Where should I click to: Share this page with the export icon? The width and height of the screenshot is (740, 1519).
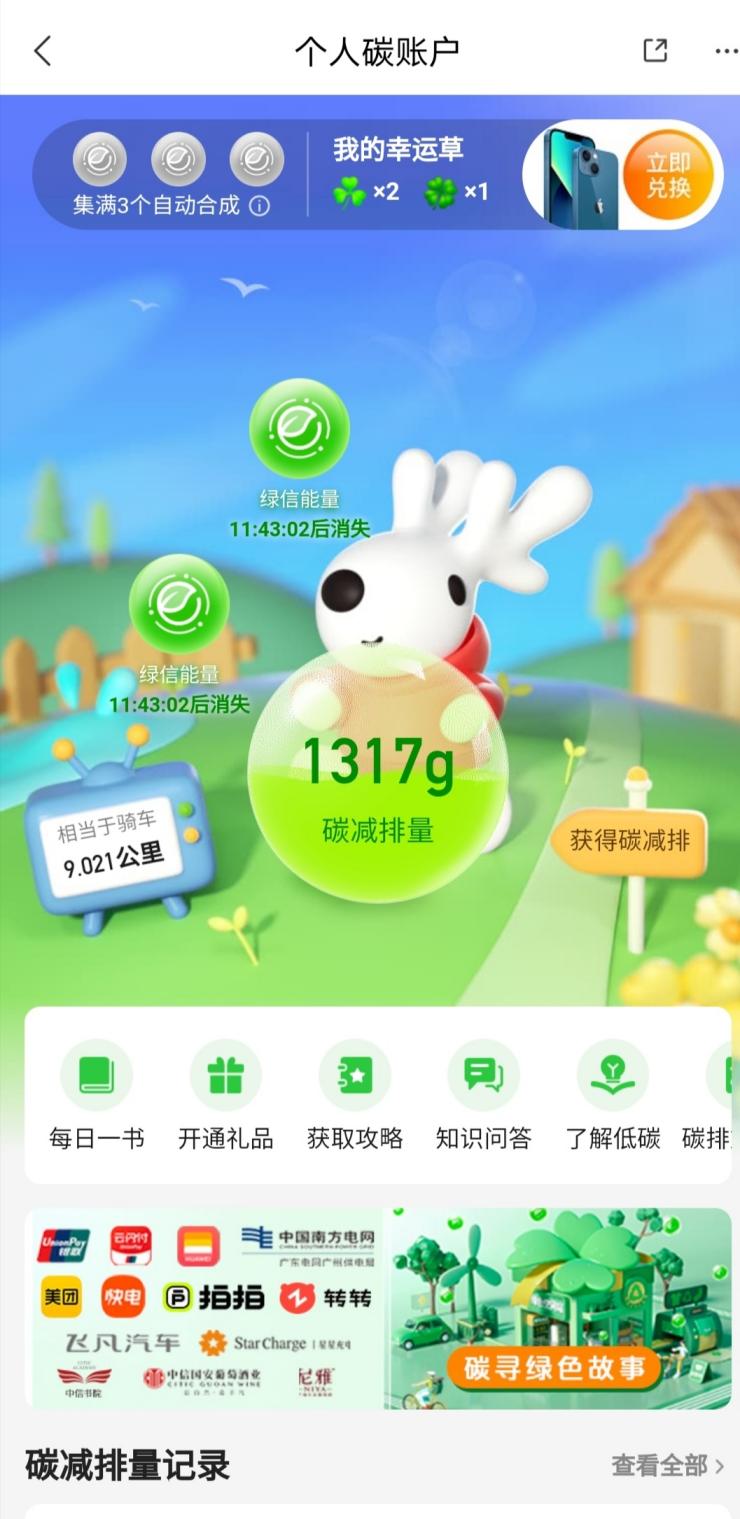pyautogui.click(x=655, y=51)
